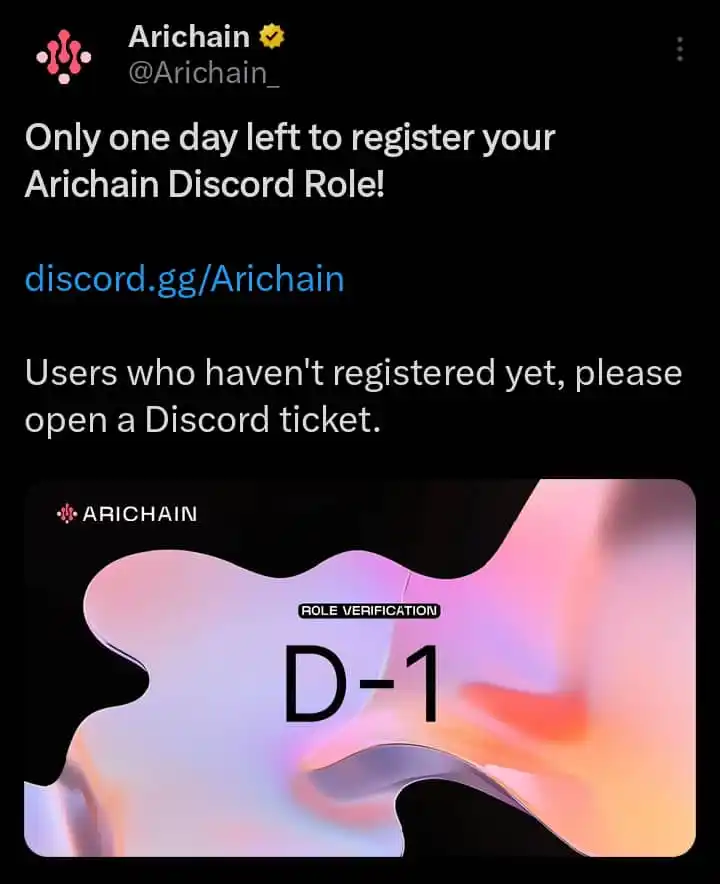Open the Arichain account name
This screenshot has height=884, width=720.
[190, 37]
